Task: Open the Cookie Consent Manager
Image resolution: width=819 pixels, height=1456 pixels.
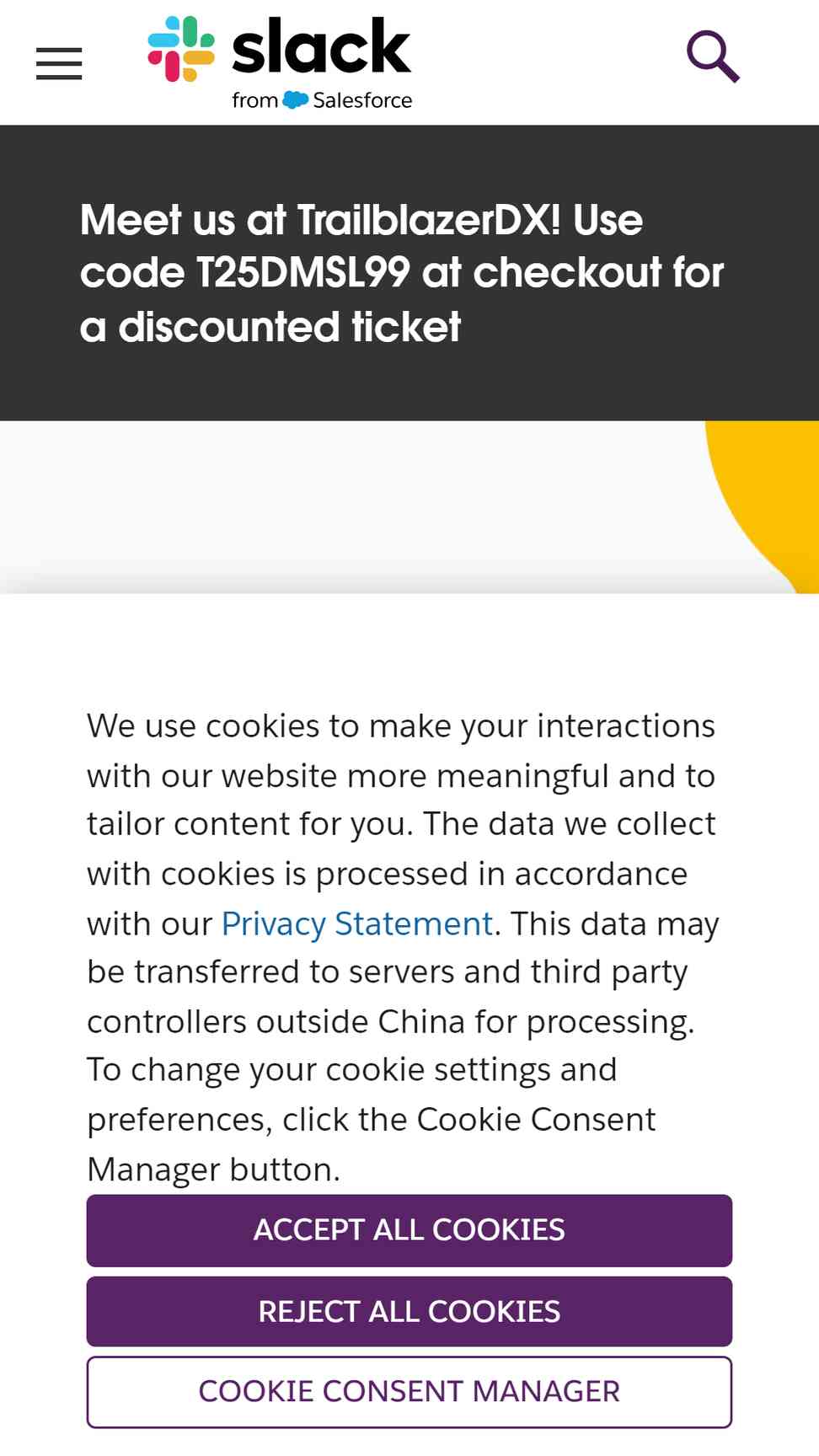Action: (409, 1392)
